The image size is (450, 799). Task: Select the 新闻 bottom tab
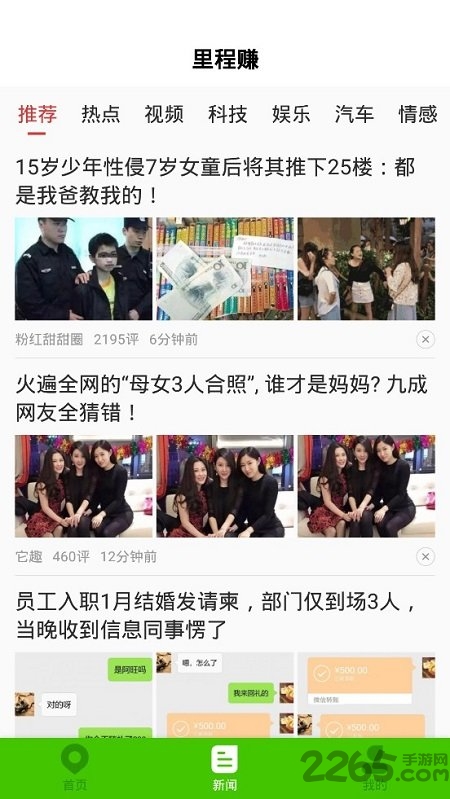coord(225,769)
